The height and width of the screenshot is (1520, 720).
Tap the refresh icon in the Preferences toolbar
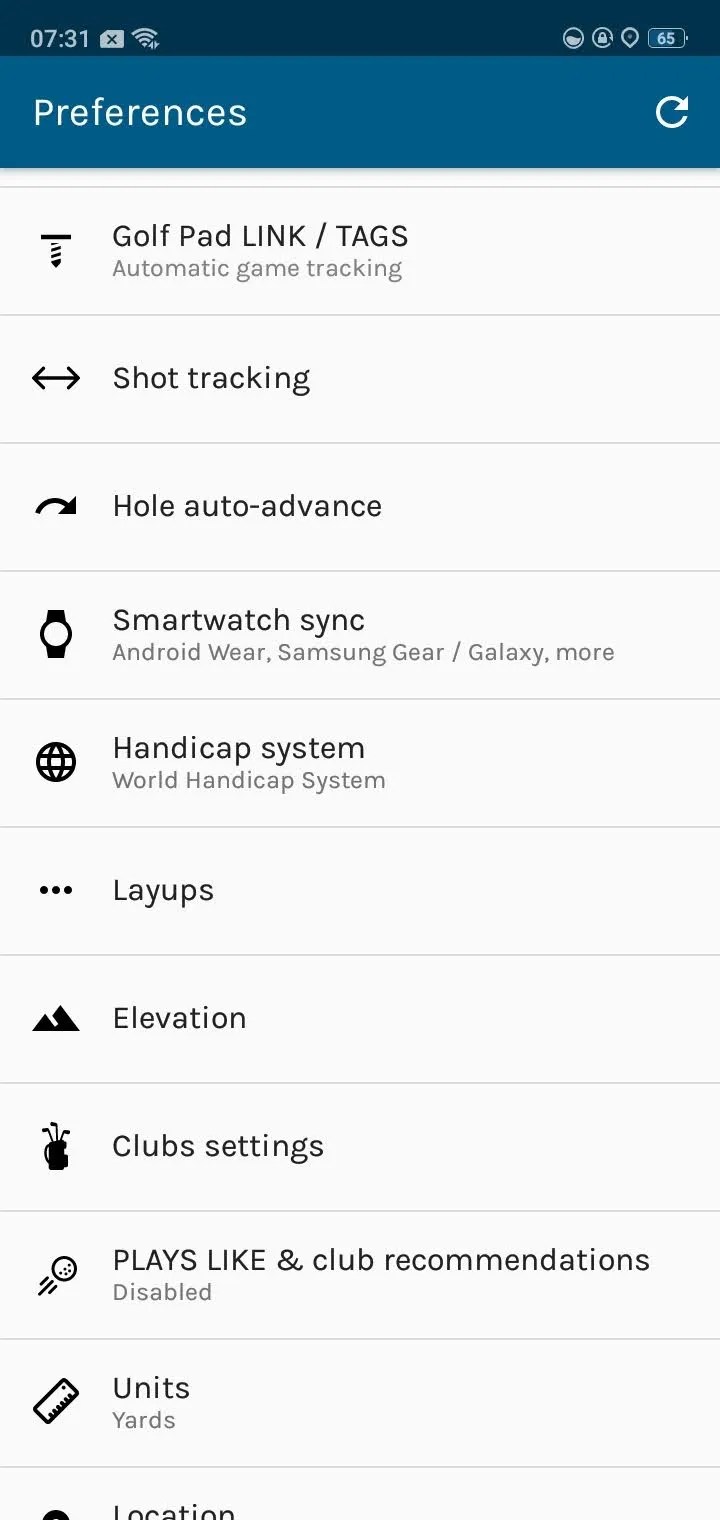pos(672,112)
